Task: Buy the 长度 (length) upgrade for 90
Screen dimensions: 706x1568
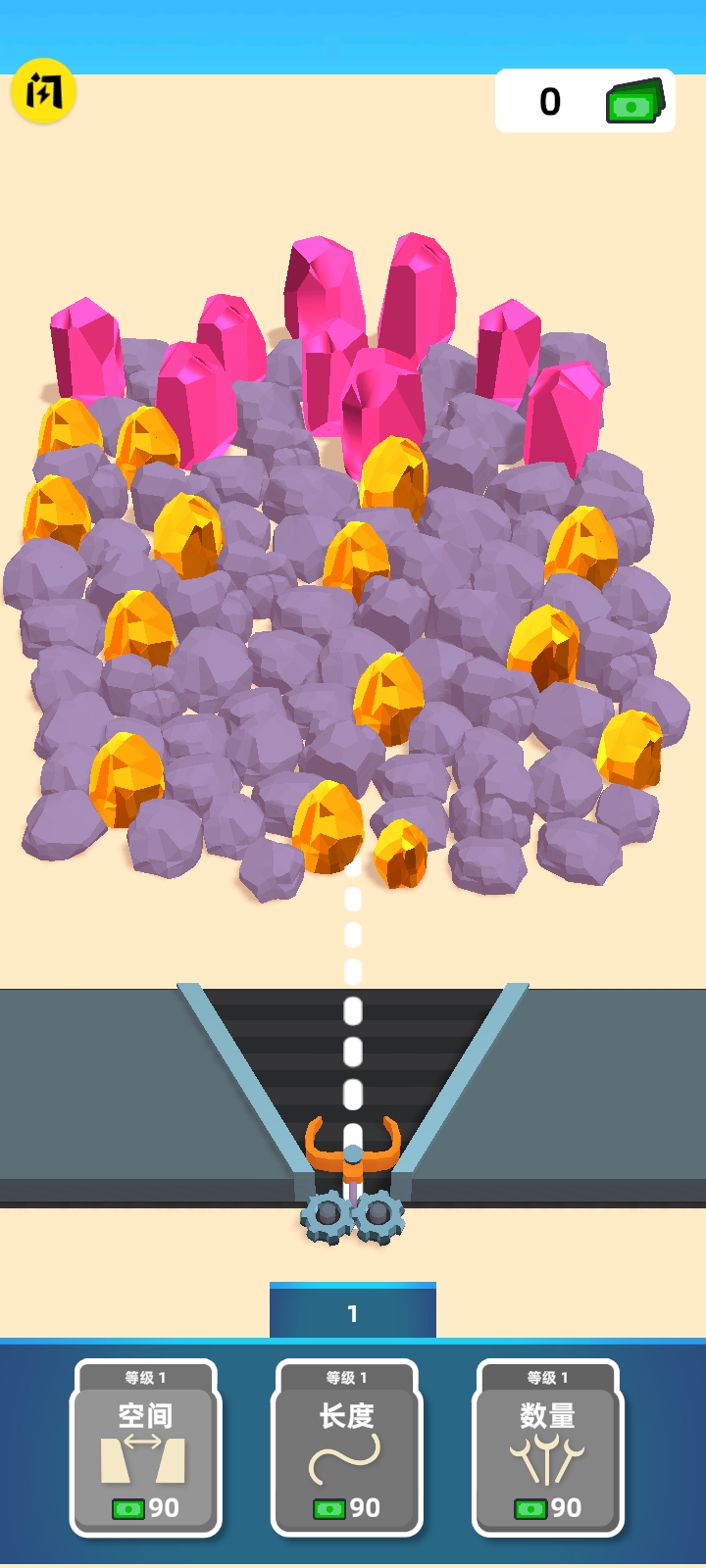Action: (x=347, y=1448)
